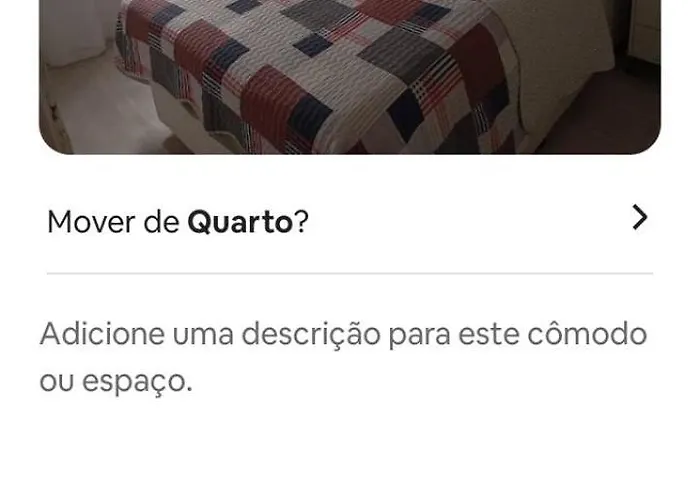The height and width of the screenshot is (500, 700).
Task: Open the 'Mover de Quarto?' row
Action: [x=349, y=220]
